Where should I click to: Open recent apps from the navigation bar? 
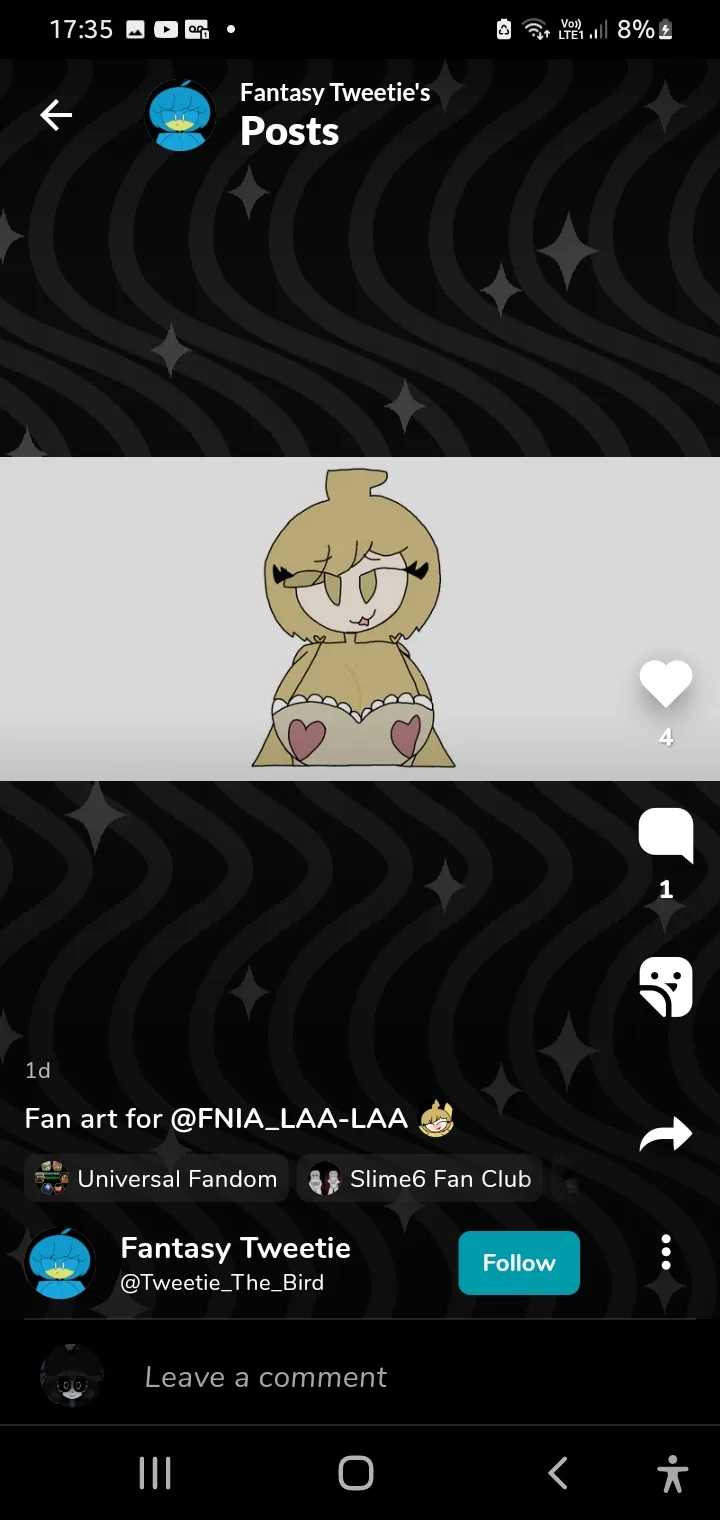tap(155, 1473)
